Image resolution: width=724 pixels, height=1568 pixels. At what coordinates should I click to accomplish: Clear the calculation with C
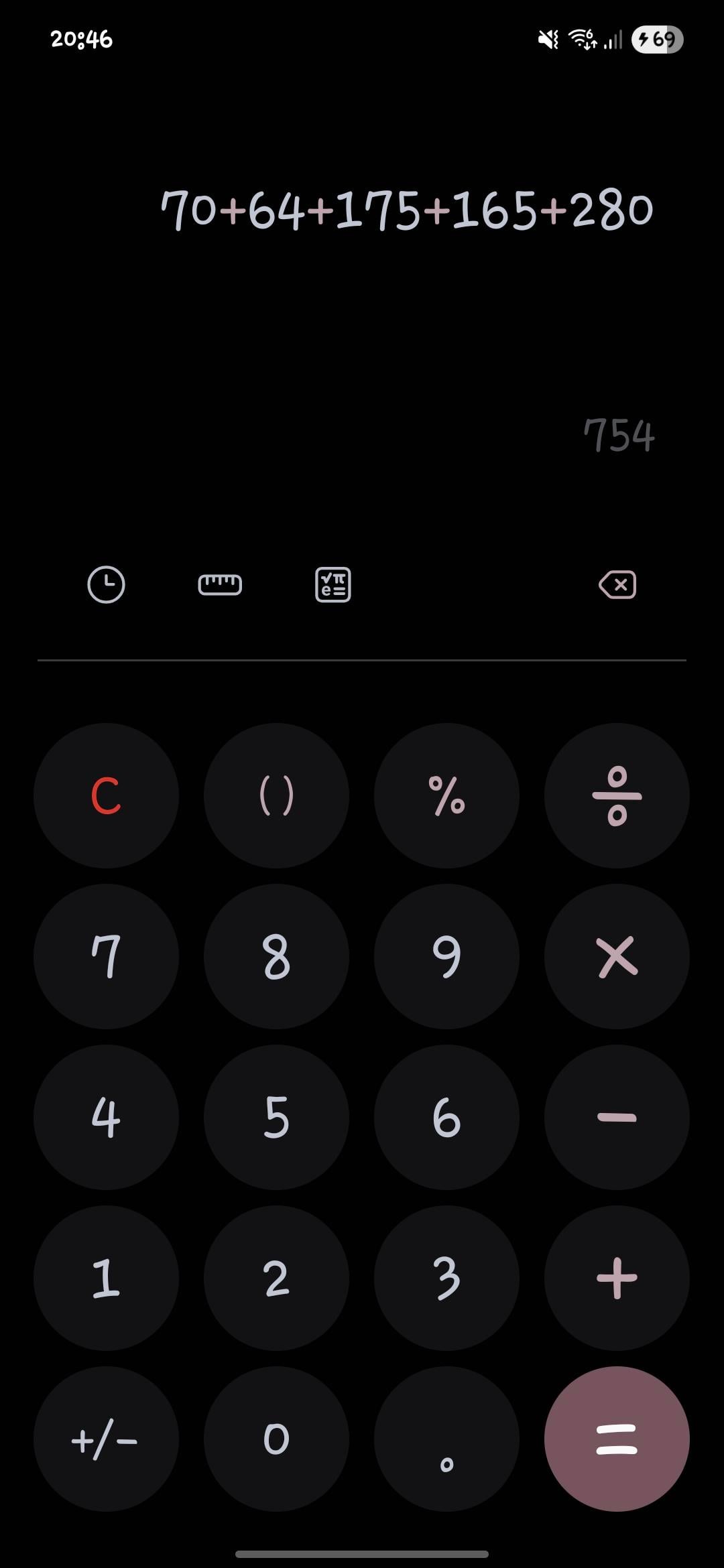106,795
